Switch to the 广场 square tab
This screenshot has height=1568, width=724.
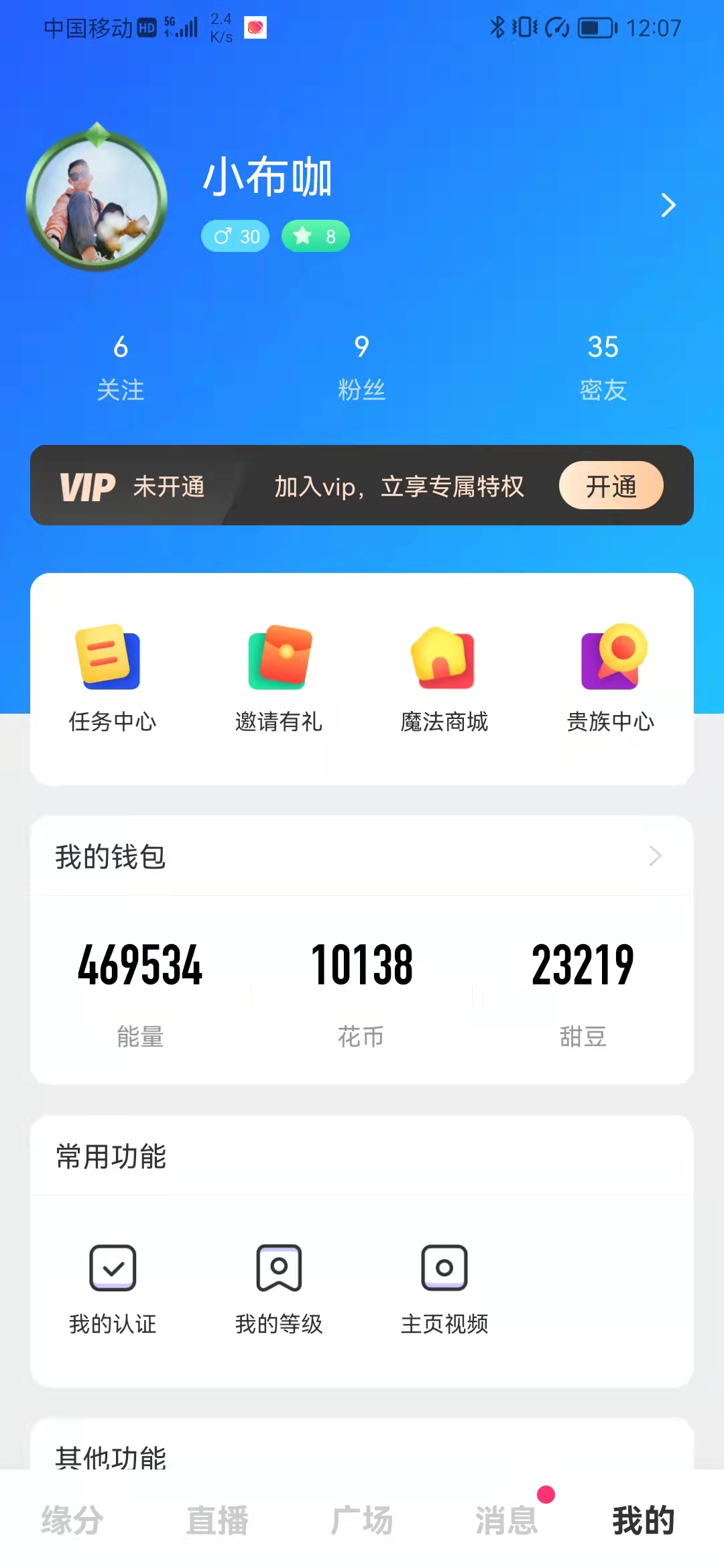(x=362, y=1520)
